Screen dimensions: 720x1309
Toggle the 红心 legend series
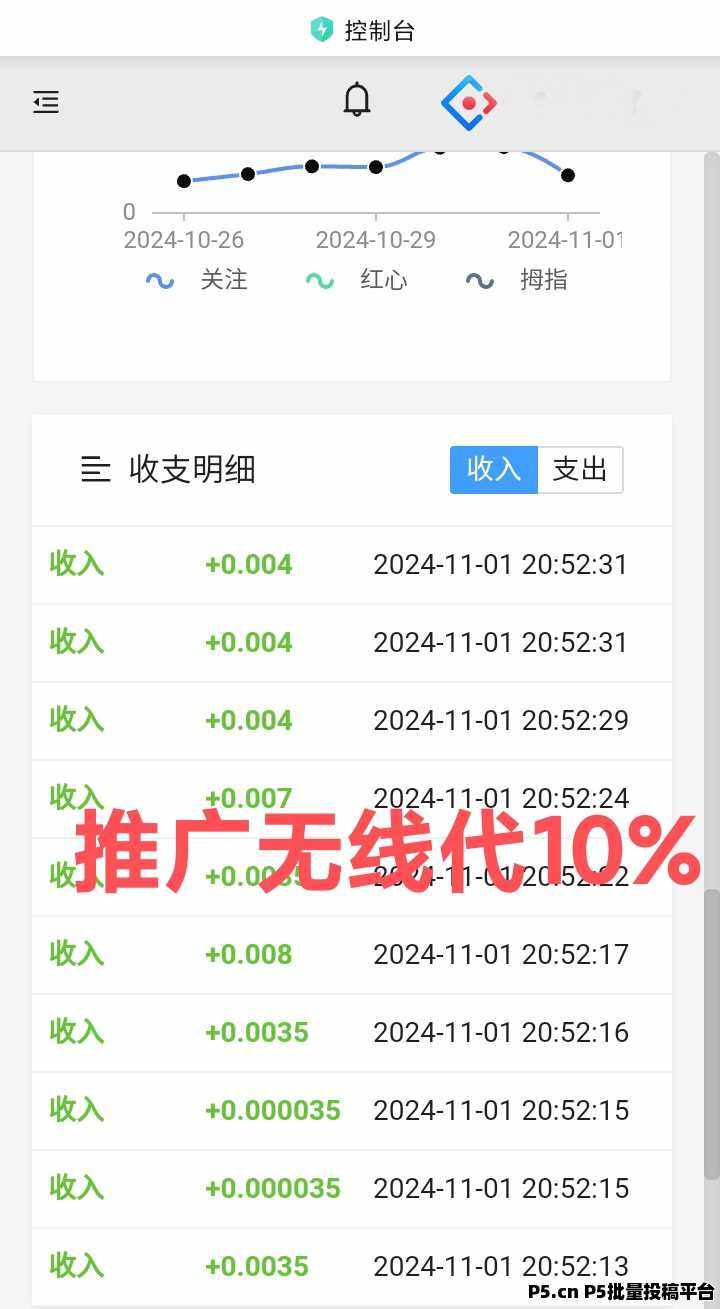click(x=357, y=280)
